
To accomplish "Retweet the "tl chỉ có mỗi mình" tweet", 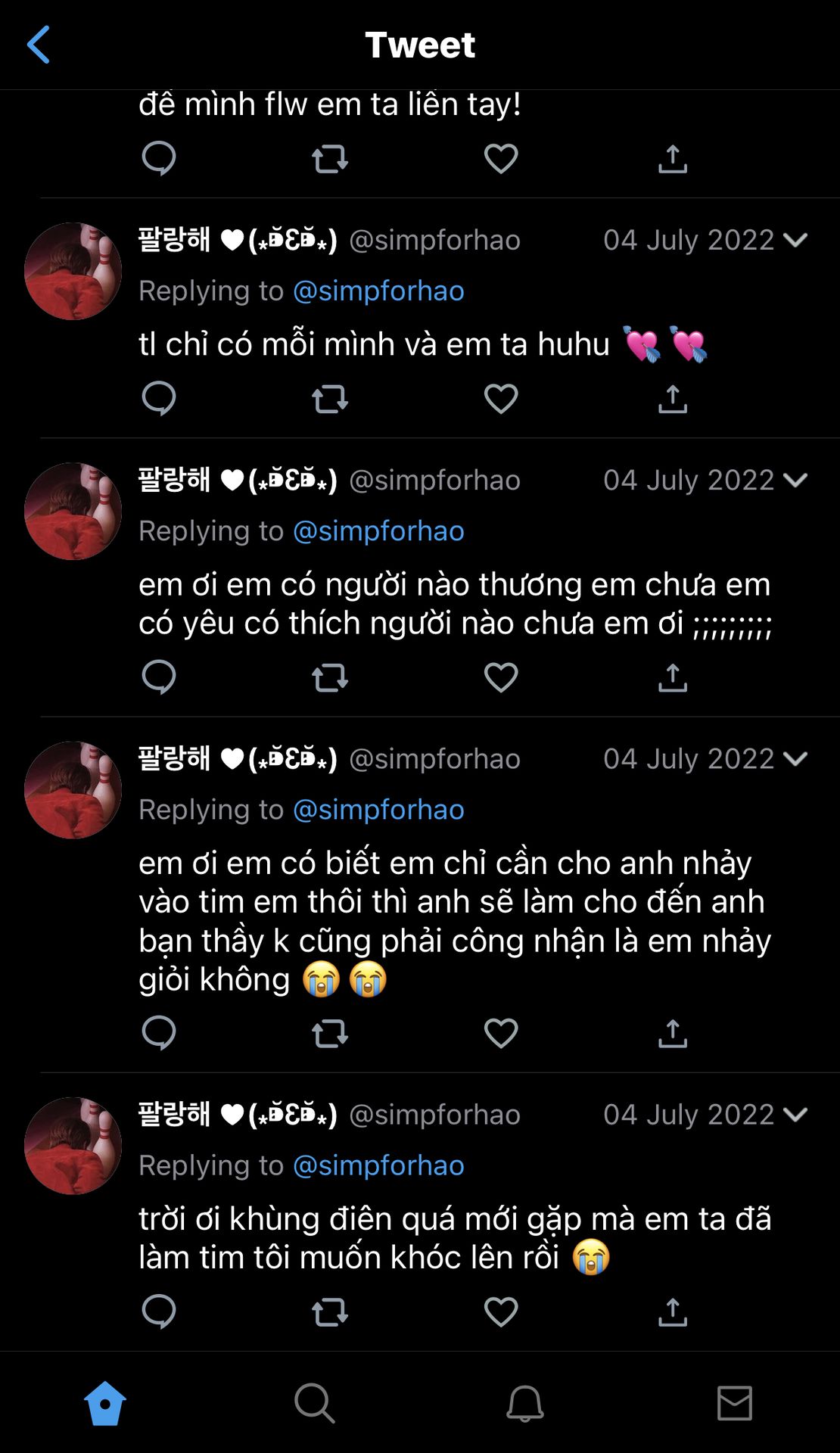I will pyautogui.click(x=330, y=399).
